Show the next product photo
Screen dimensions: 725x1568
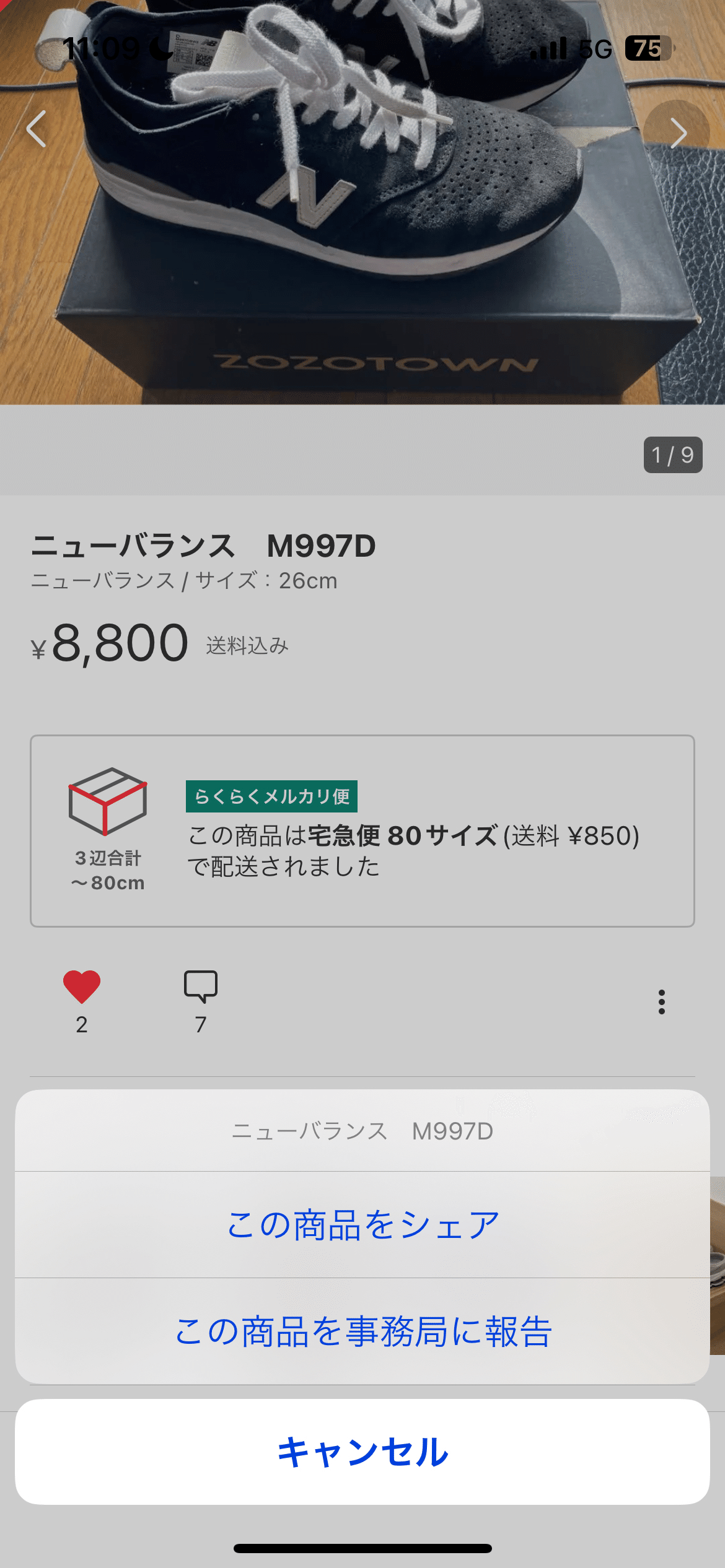677,133
